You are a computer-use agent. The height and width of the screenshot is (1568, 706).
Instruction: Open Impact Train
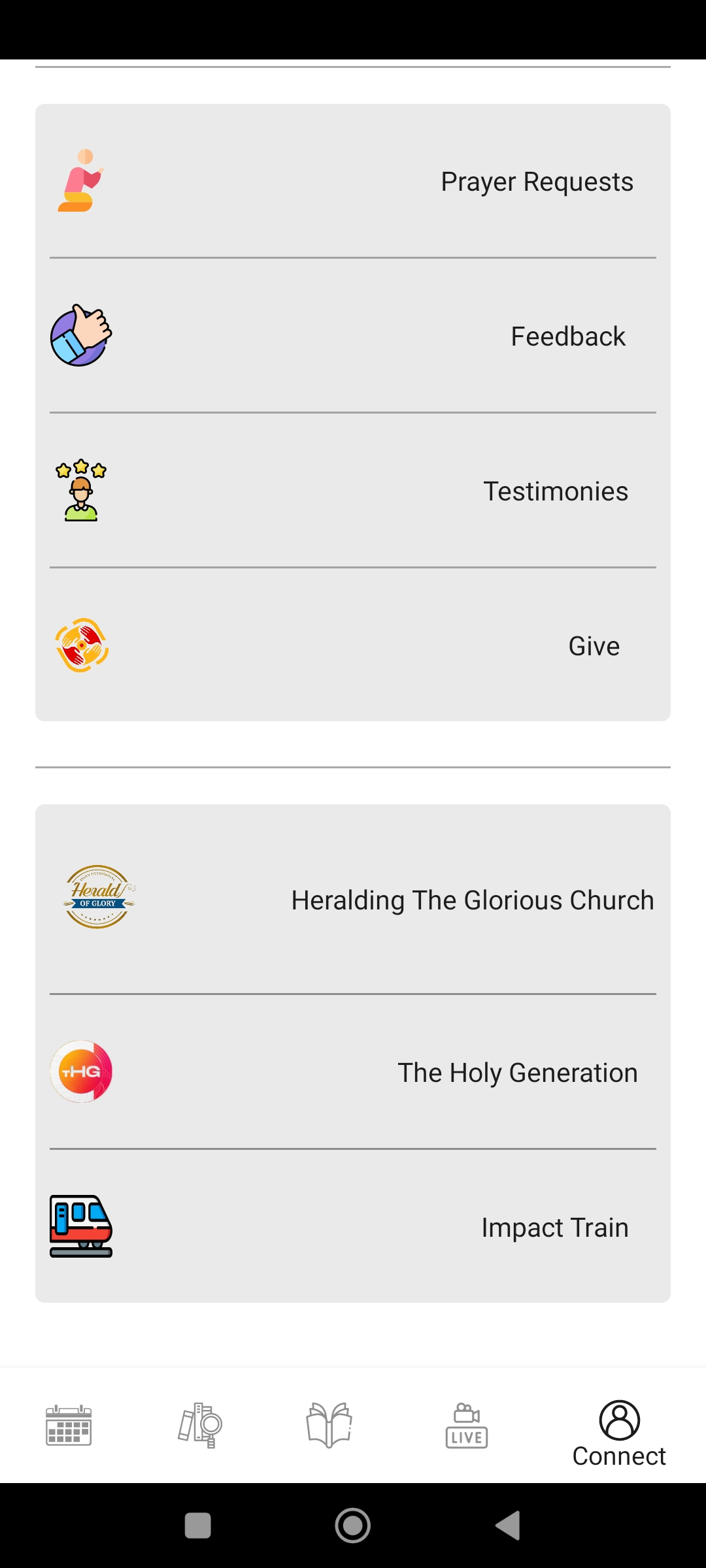tap(353, 1227)
